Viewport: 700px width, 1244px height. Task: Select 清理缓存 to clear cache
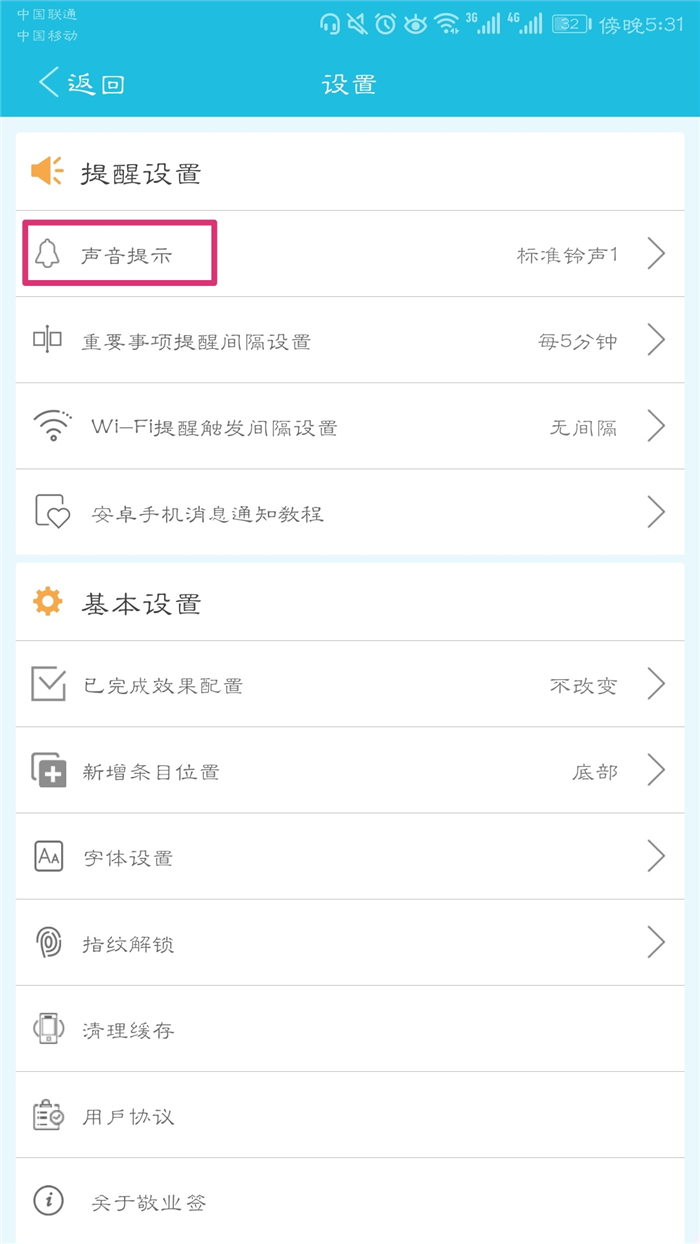(x=350, y=1028)
